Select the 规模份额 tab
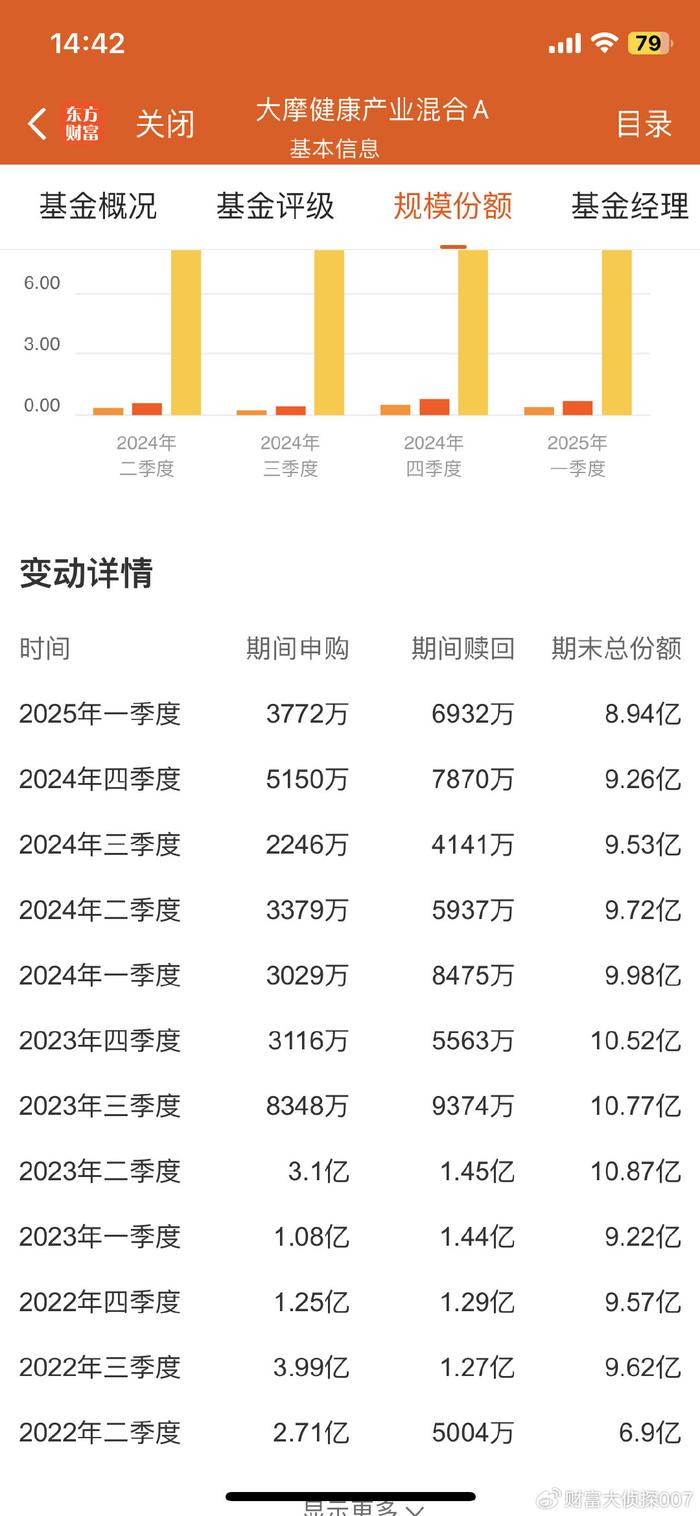 tap(453, 206)
